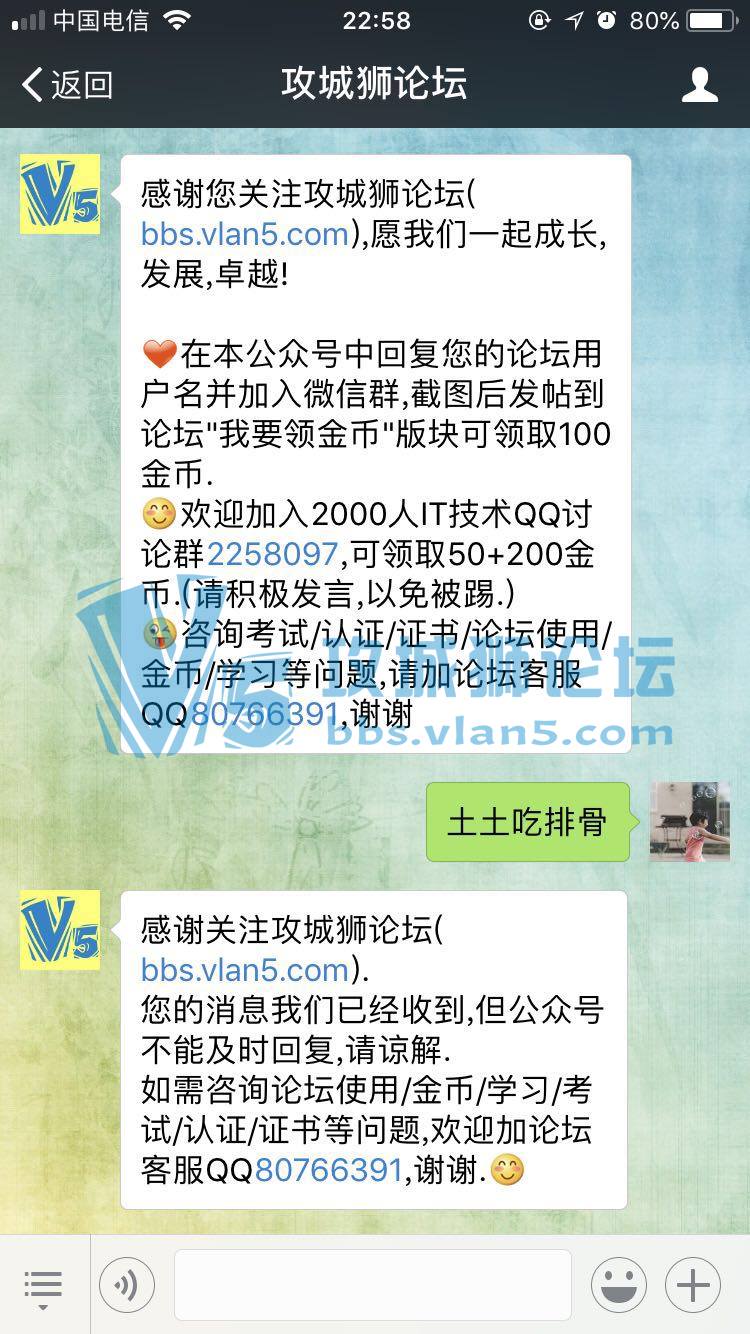Switch to the official account menu

point(43,1286)
